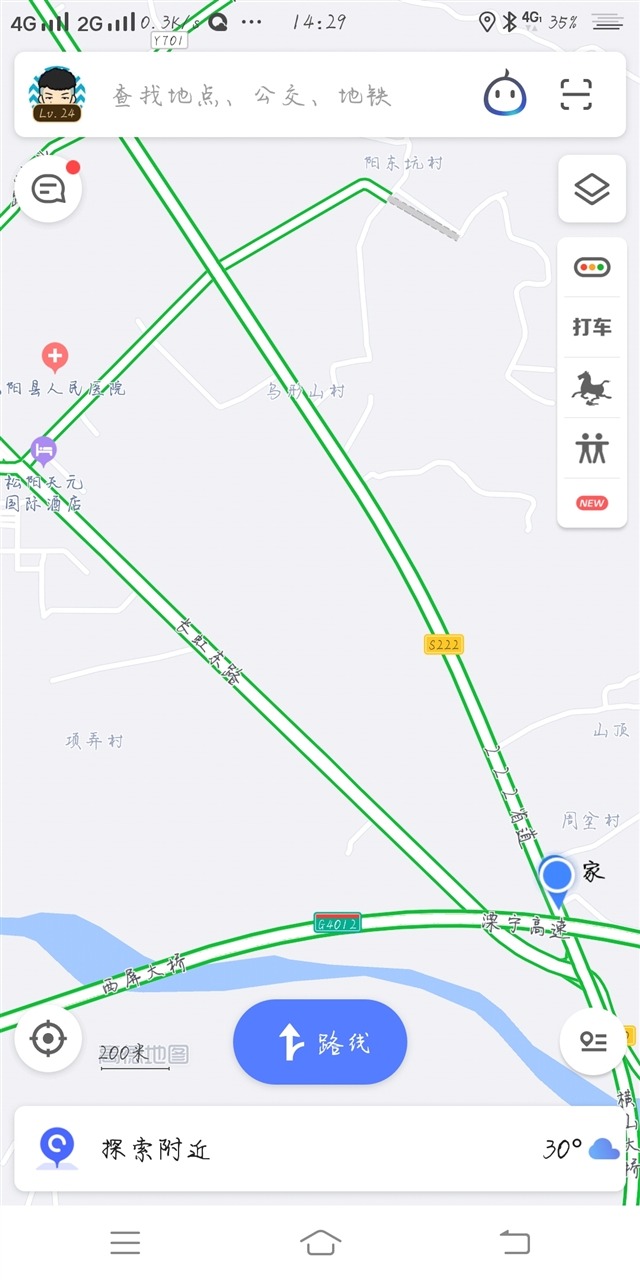Open 打车 taxi hailing
Viewport: 640px width, 1280px height.
pyautogui.click(x=592, y=327)
